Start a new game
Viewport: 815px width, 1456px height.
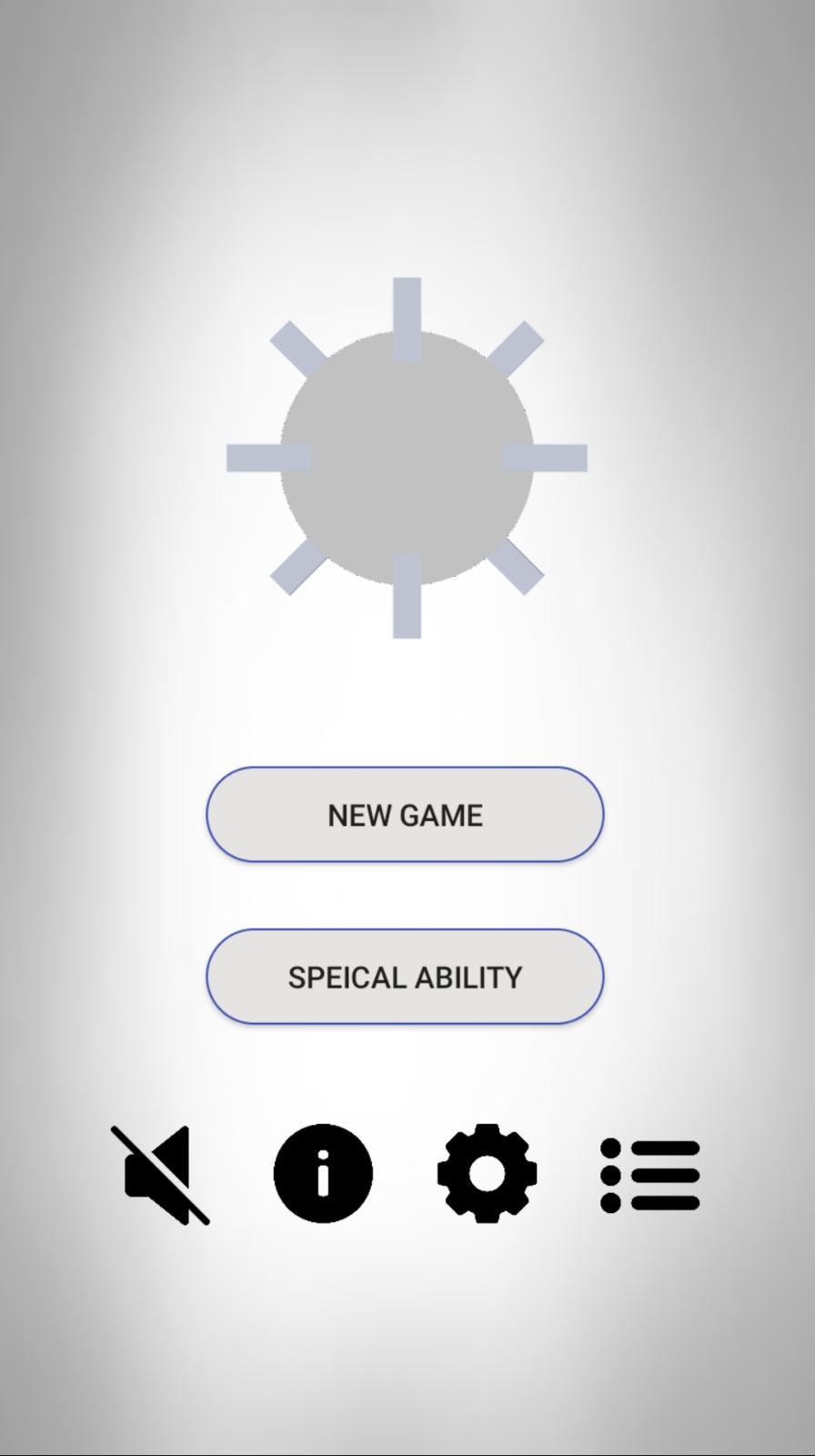pyautogui.click(x=405, y=814)
